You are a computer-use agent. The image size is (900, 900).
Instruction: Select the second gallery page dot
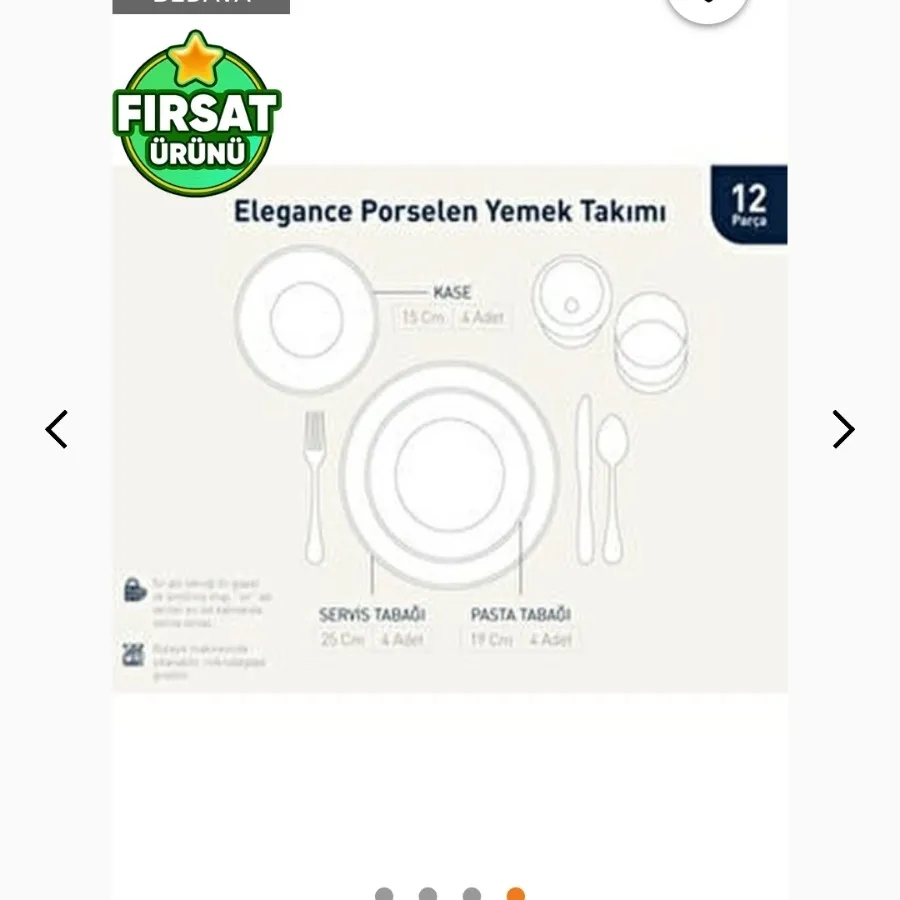428,894
